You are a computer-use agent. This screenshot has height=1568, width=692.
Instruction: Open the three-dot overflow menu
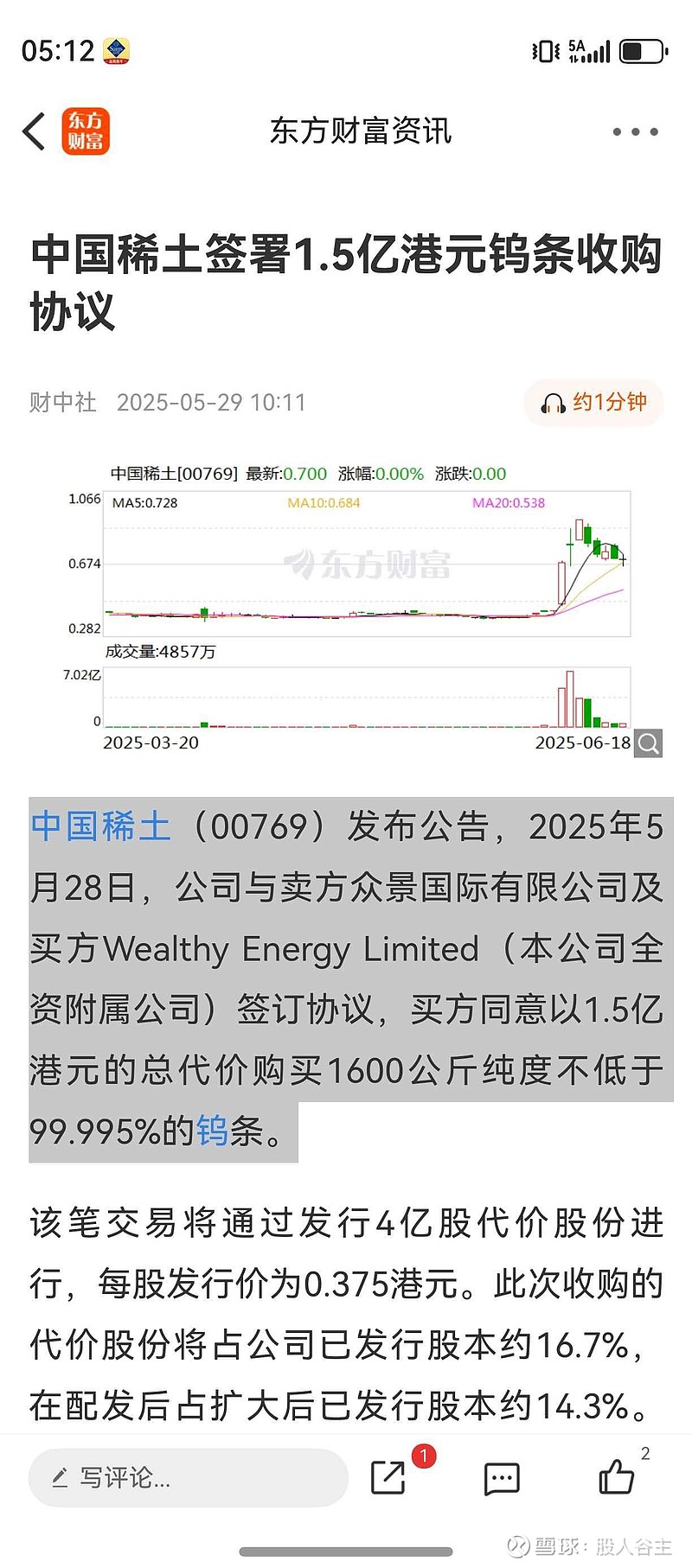click(x=635, y=132)
